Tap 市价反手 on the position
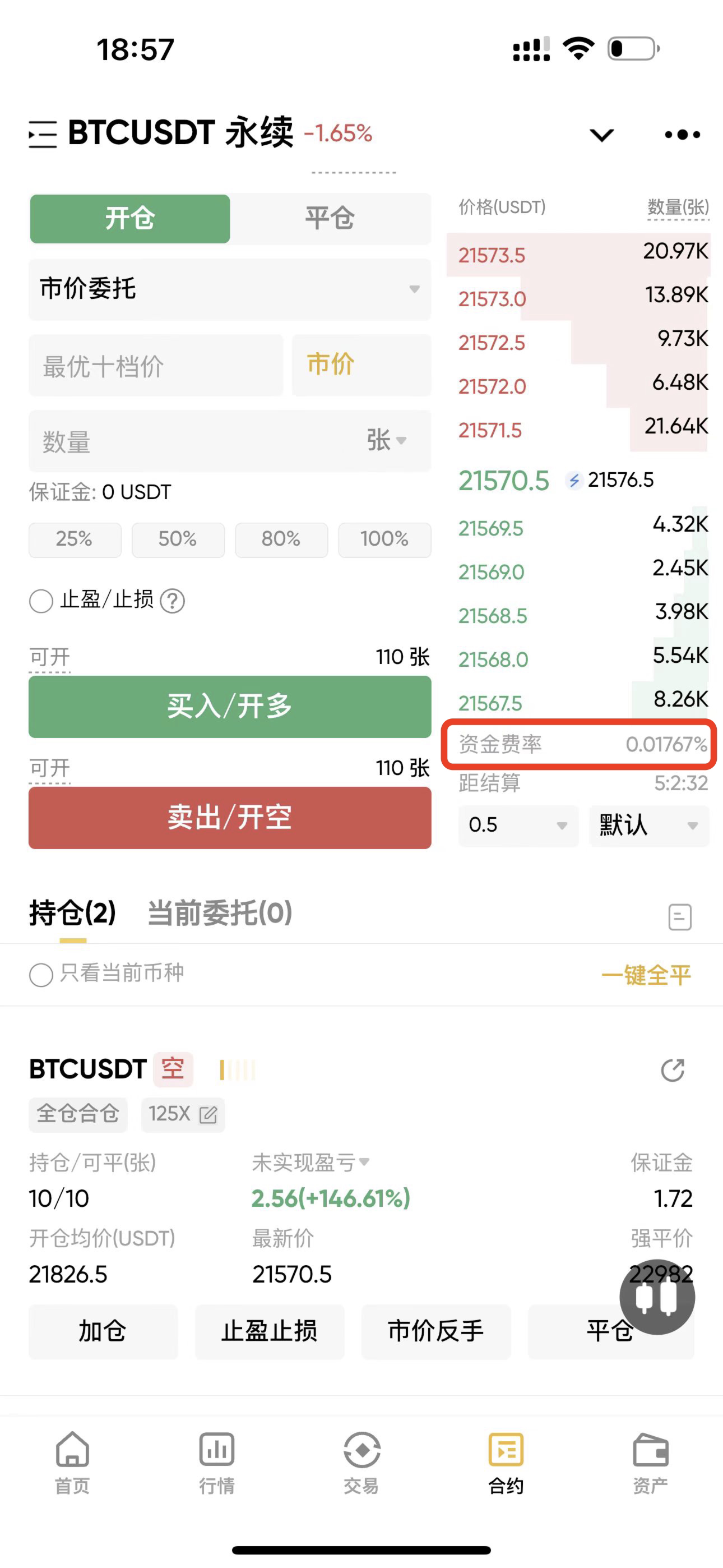 click(x=435, y=1332)
